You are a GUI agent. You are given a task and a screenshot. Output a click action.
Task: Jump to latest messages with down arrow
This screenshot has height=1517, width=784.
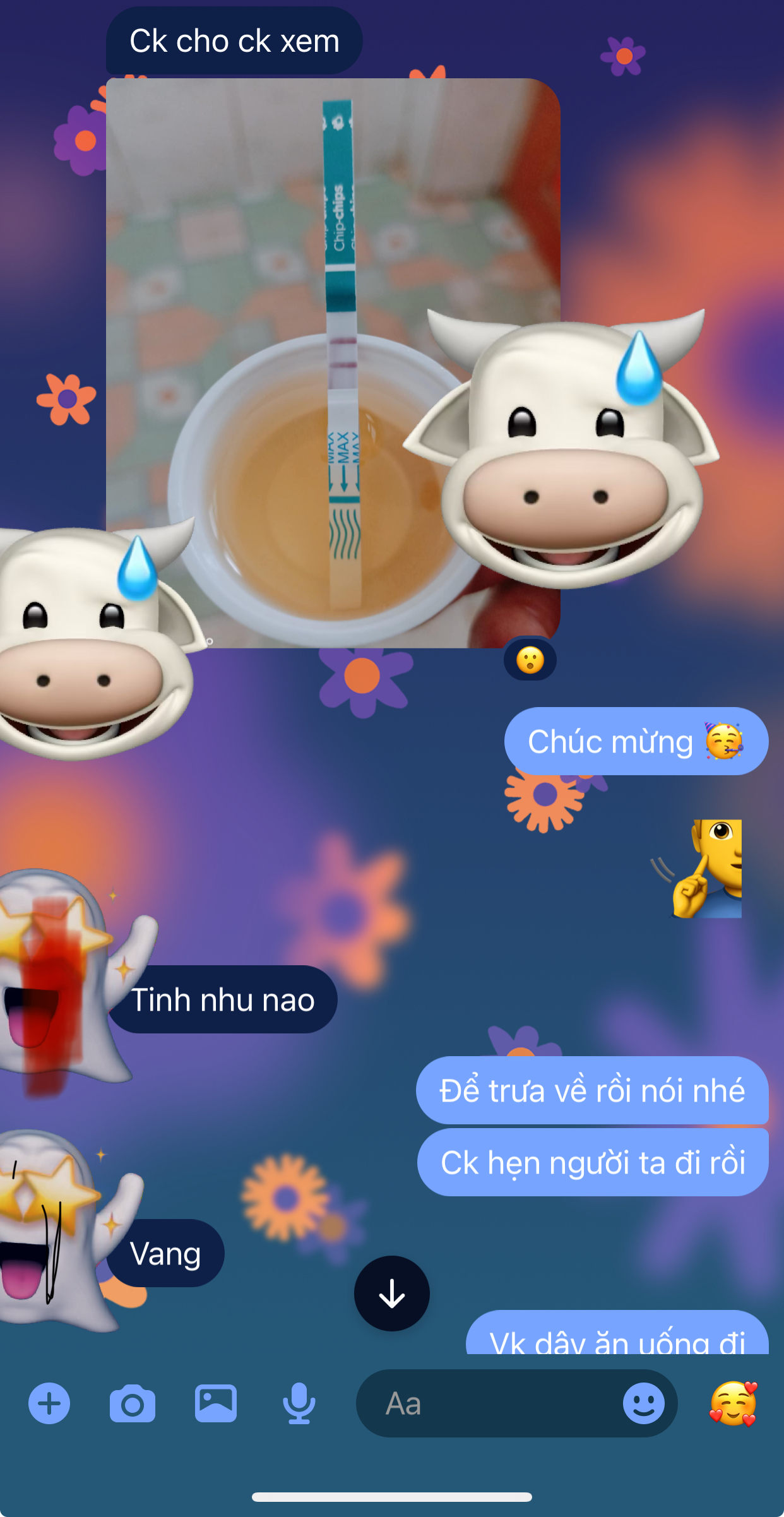point(392,1294)
